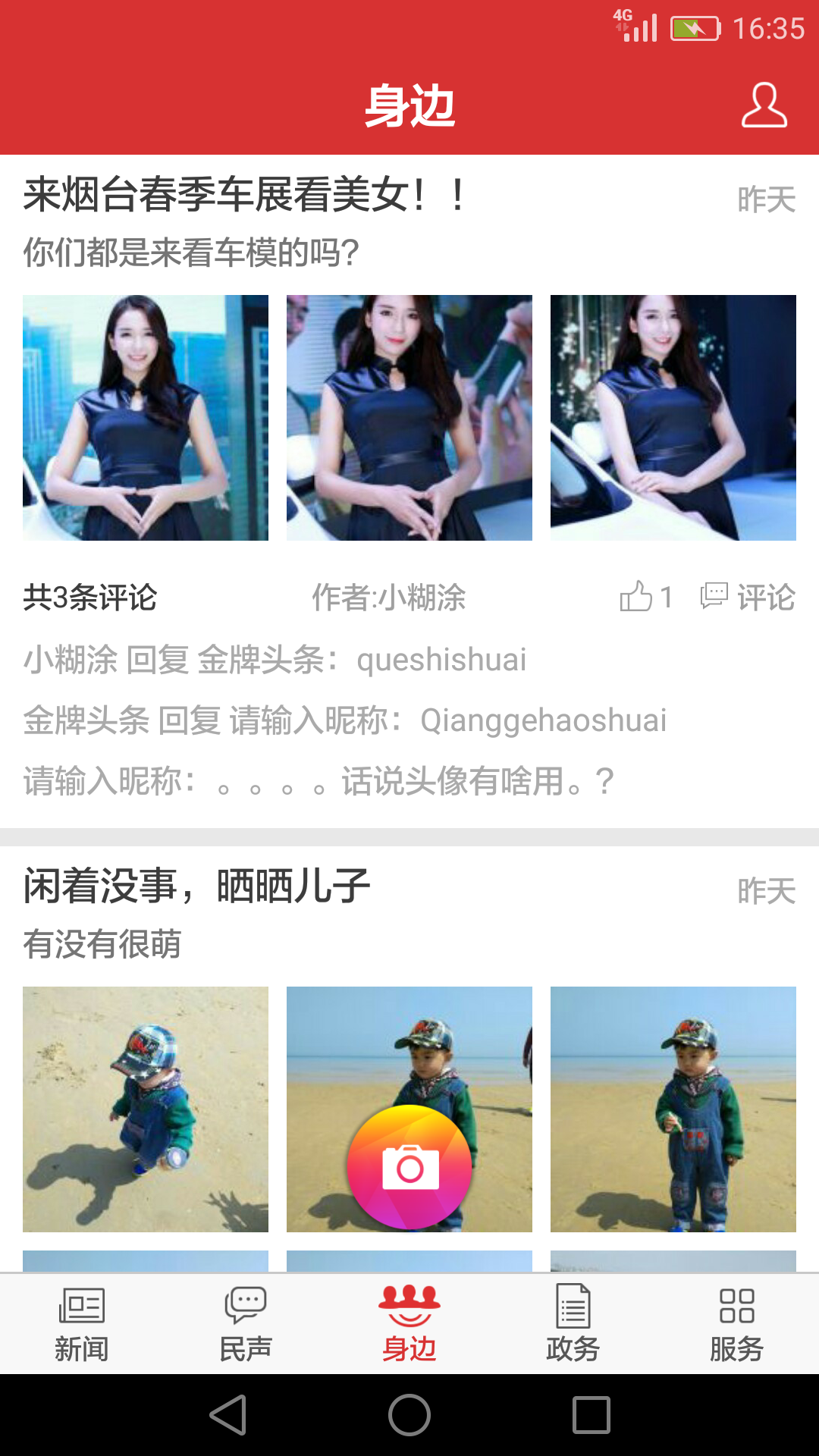Screen dimensions: 819x1456
Task: View all 共3条评论 comments
Action: (89, 598)
